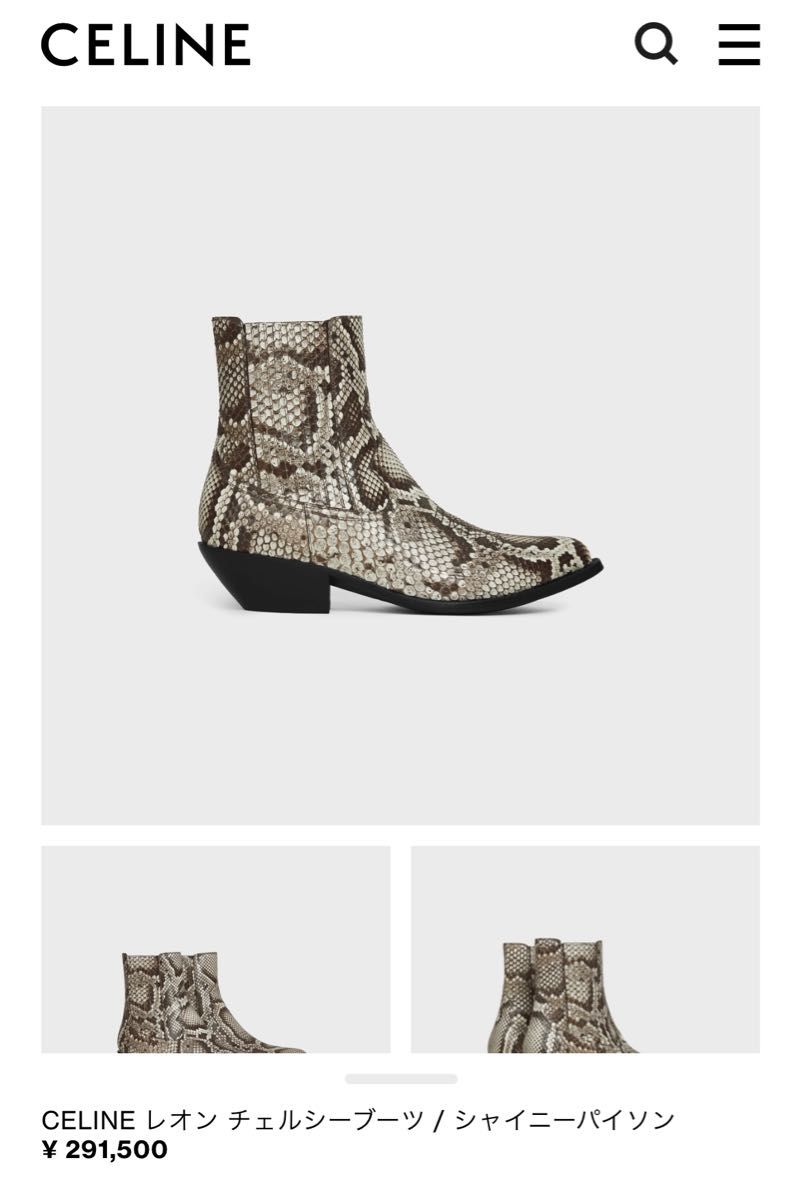
Task: Open the search magnifier icon
Action: (656, 43)
